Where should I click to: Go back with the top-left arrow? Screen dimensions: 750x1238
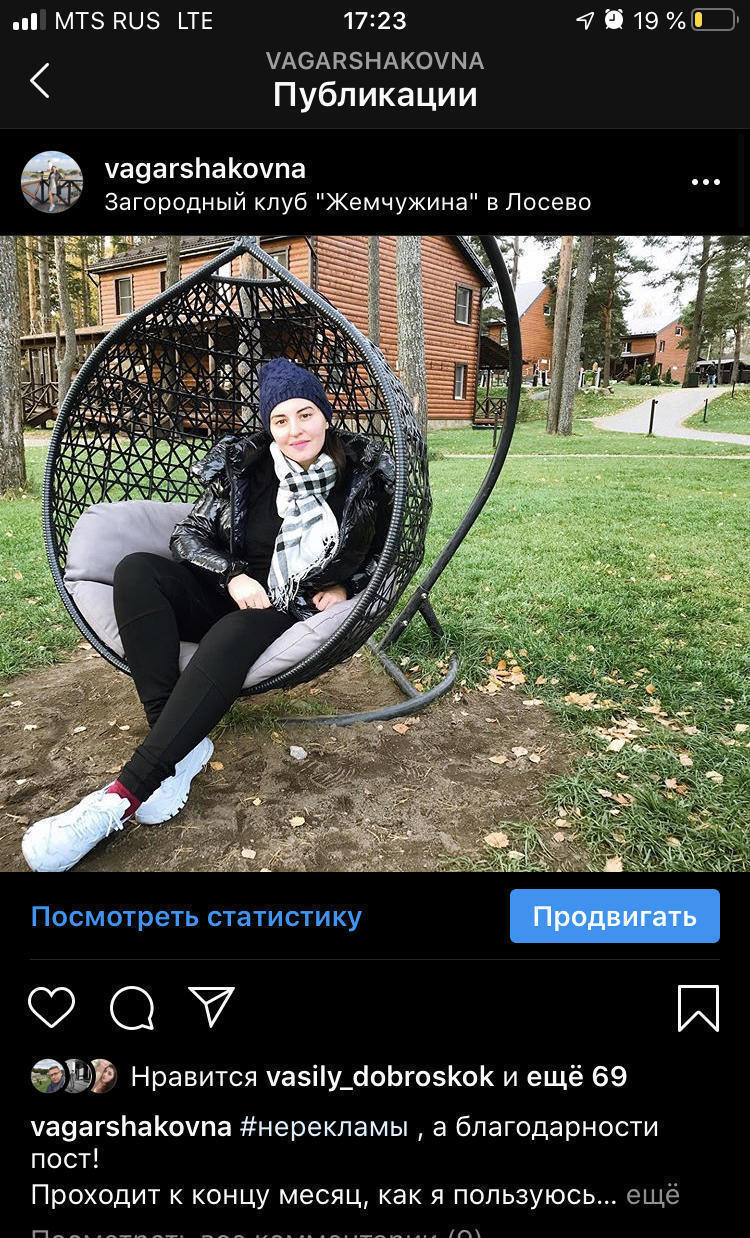tap(40, 81)
